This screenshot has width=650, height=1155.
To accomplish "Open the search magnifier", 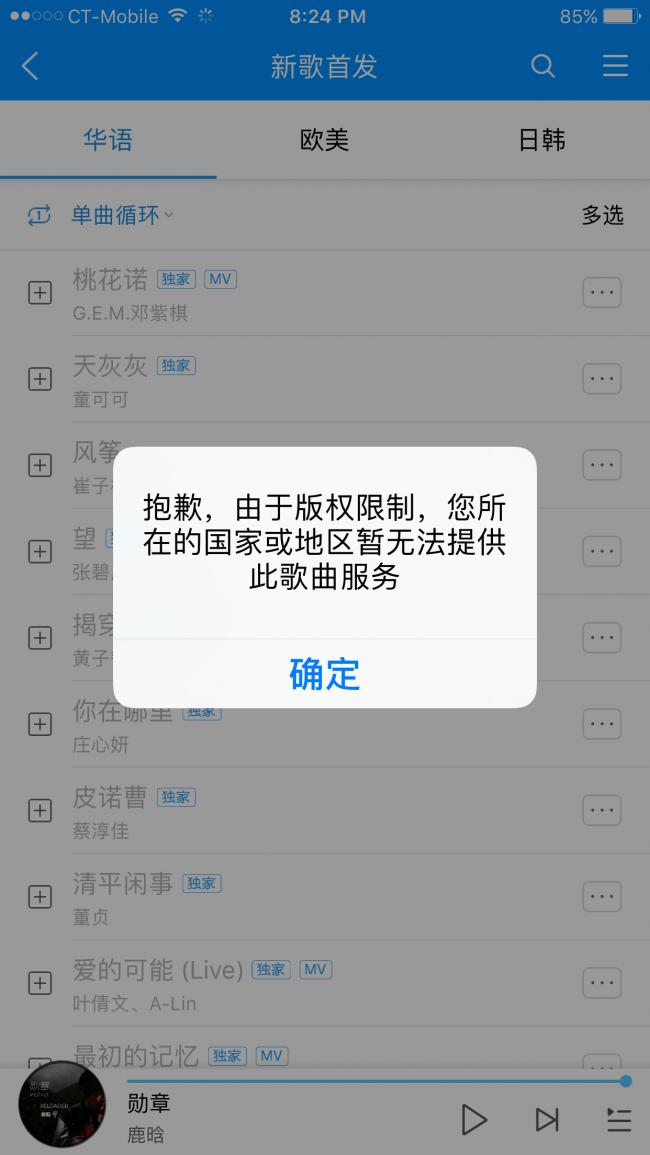I will (x=543, y=67).
